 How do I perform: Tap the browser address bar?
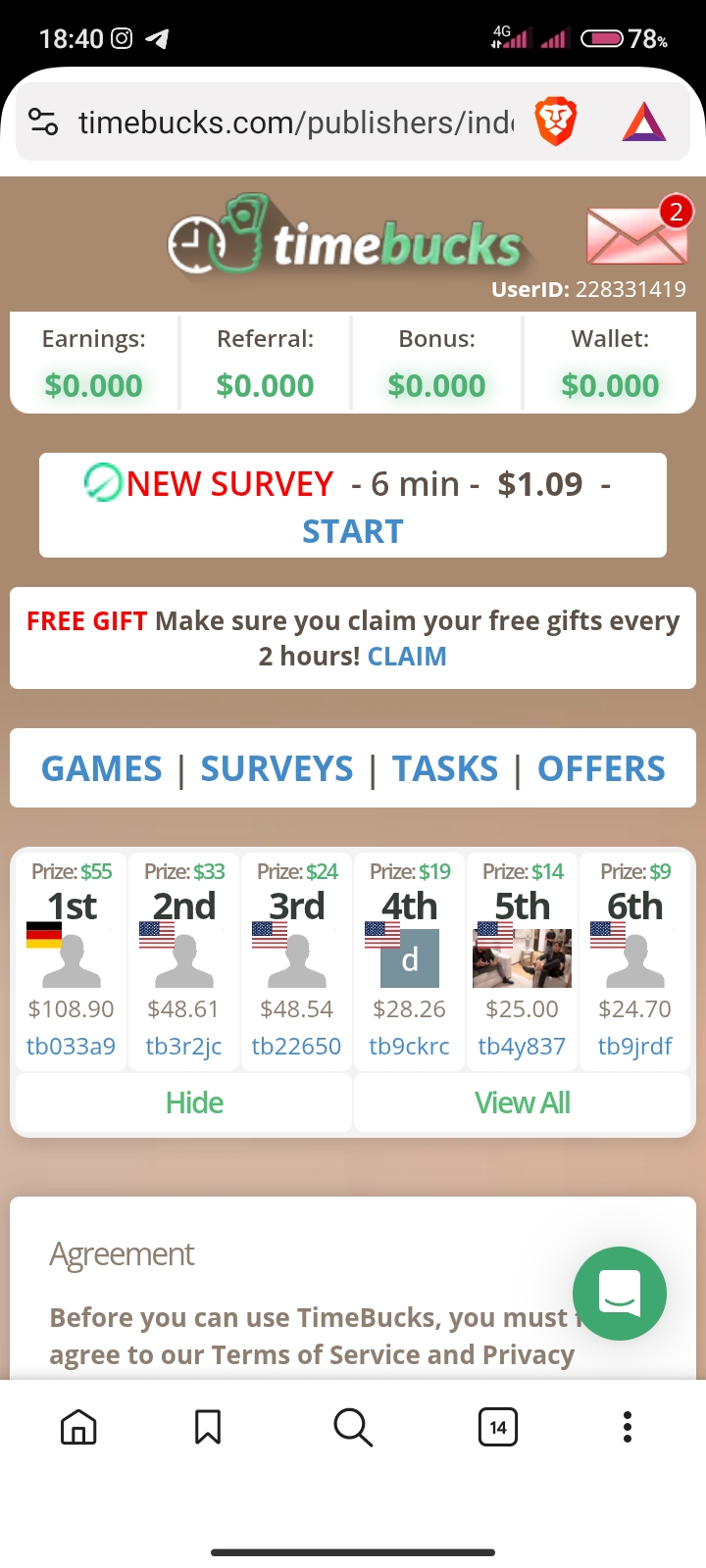[x=294, y=122]
